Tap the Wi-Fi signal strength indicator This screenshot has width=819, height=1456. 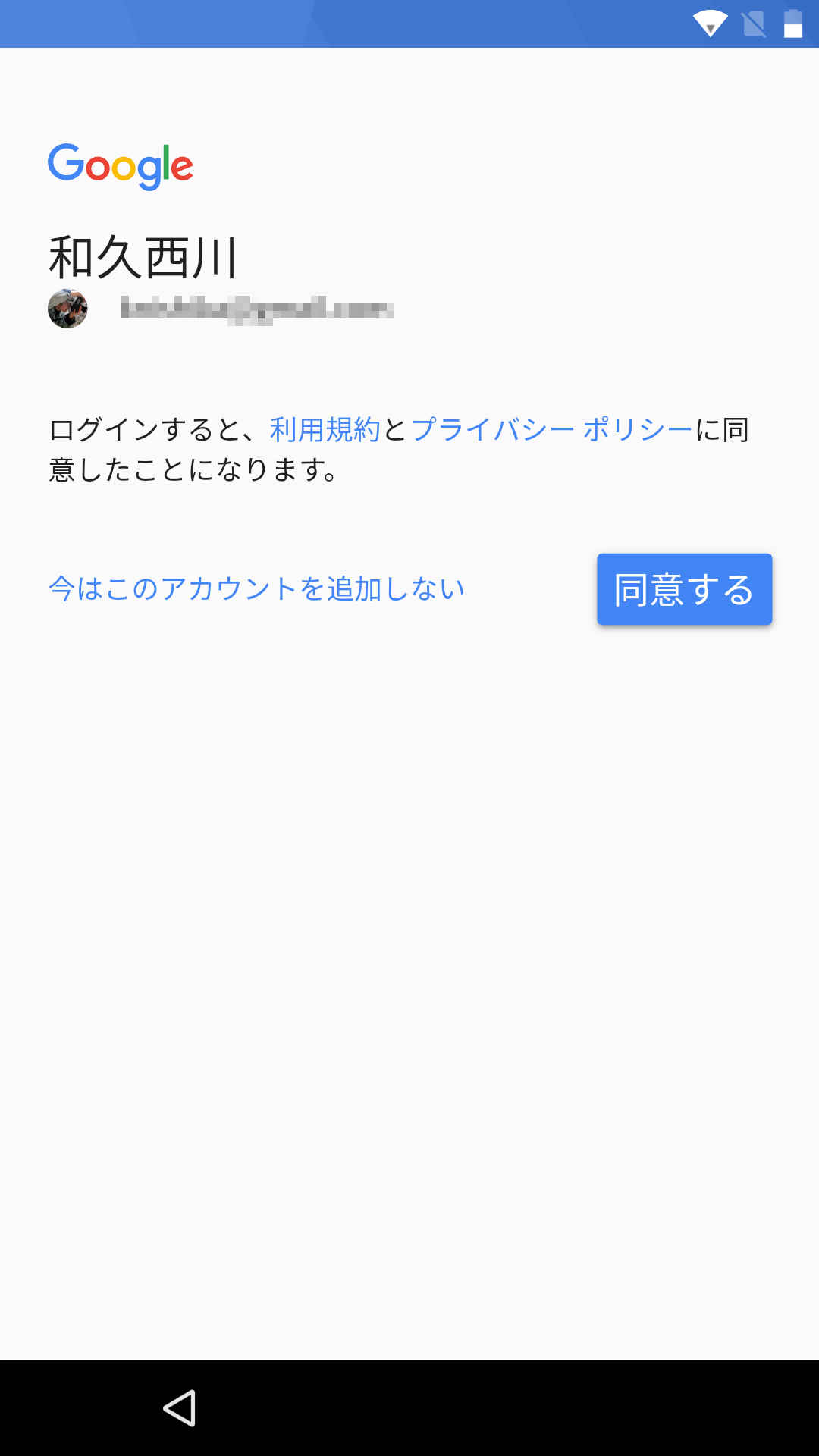click(711, 23)
